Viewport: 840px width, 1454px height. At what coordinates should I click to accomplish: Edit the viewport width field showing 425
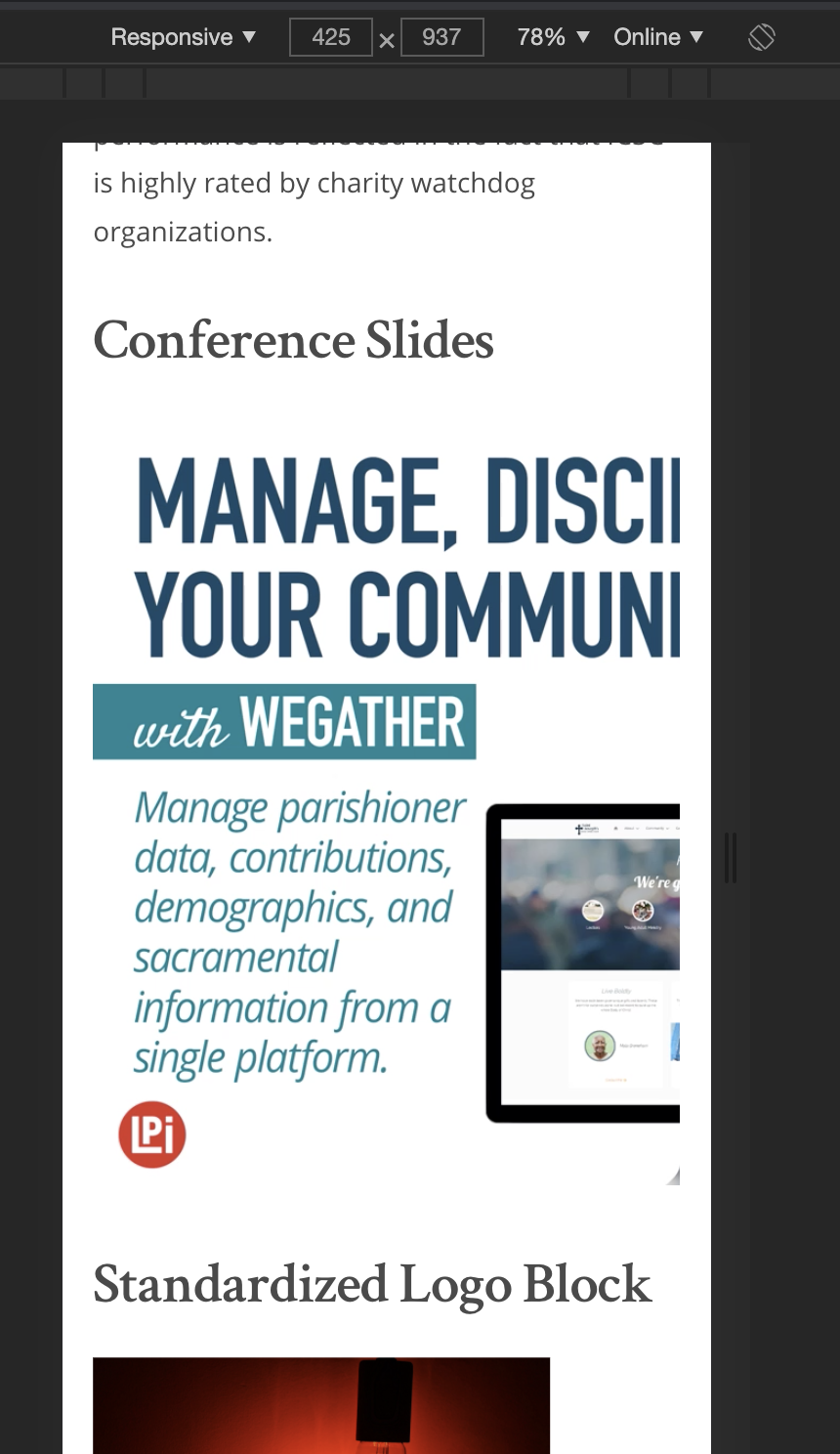(330, 37)
